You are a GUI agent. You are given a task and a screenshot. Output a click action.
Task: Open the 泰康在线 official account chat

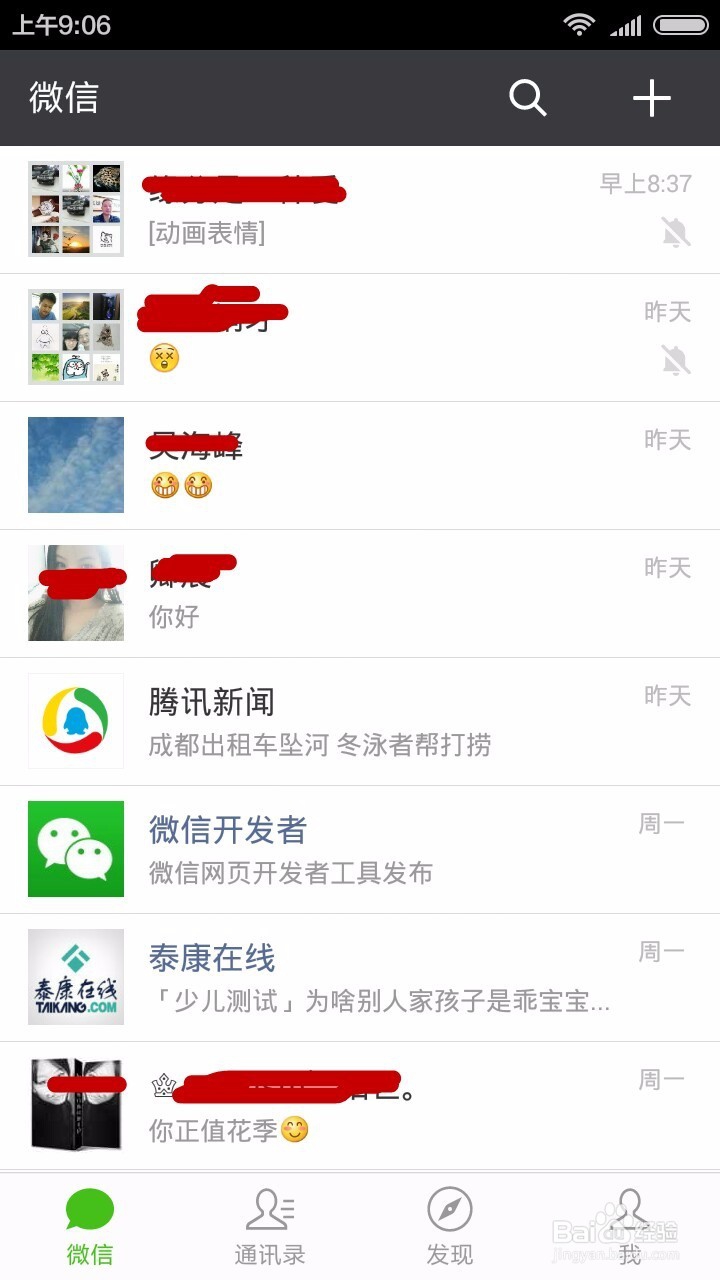pyautogui.click(x=360, y=976)
